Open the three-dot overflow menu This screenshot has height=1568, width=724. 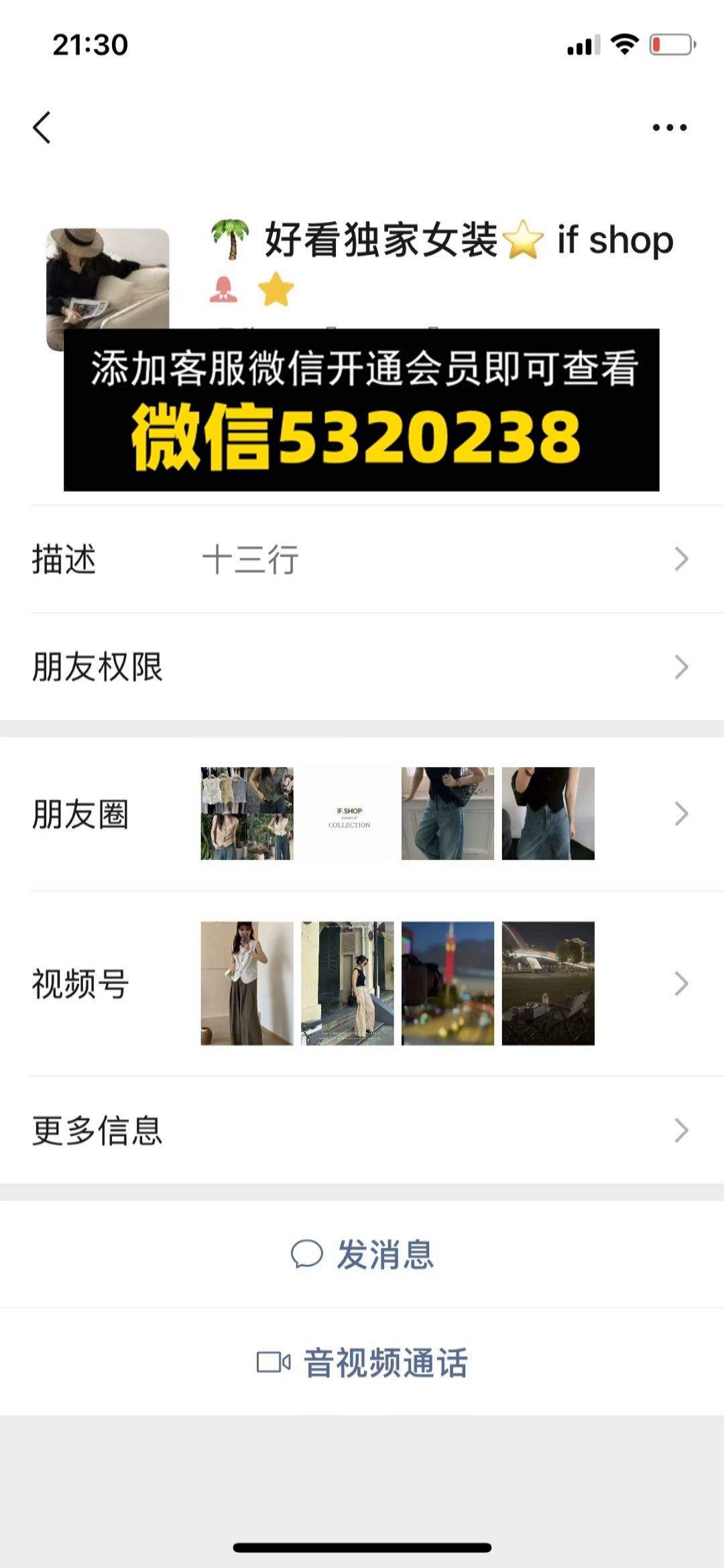(670, 127)
